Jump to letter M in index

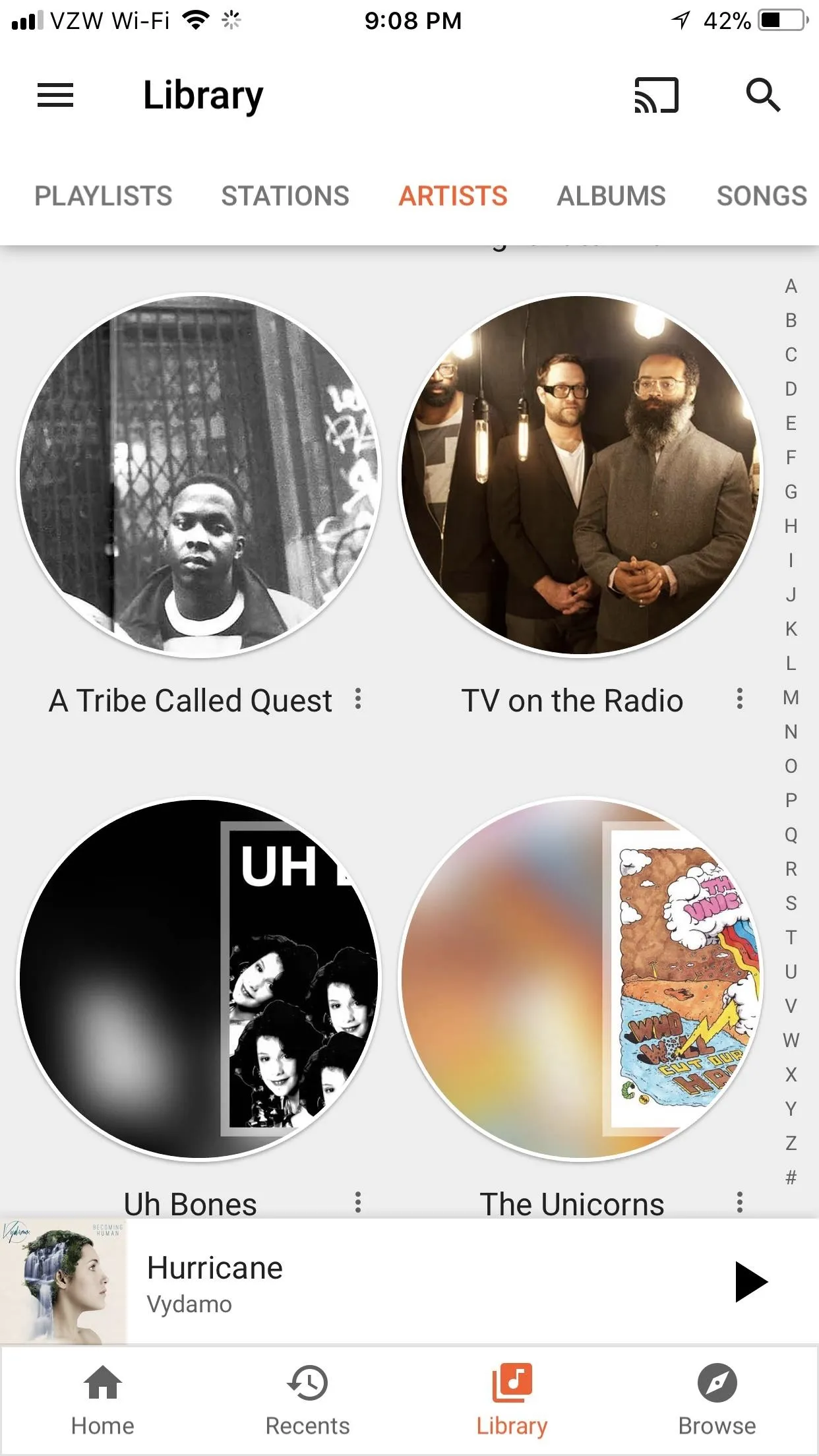791,698
